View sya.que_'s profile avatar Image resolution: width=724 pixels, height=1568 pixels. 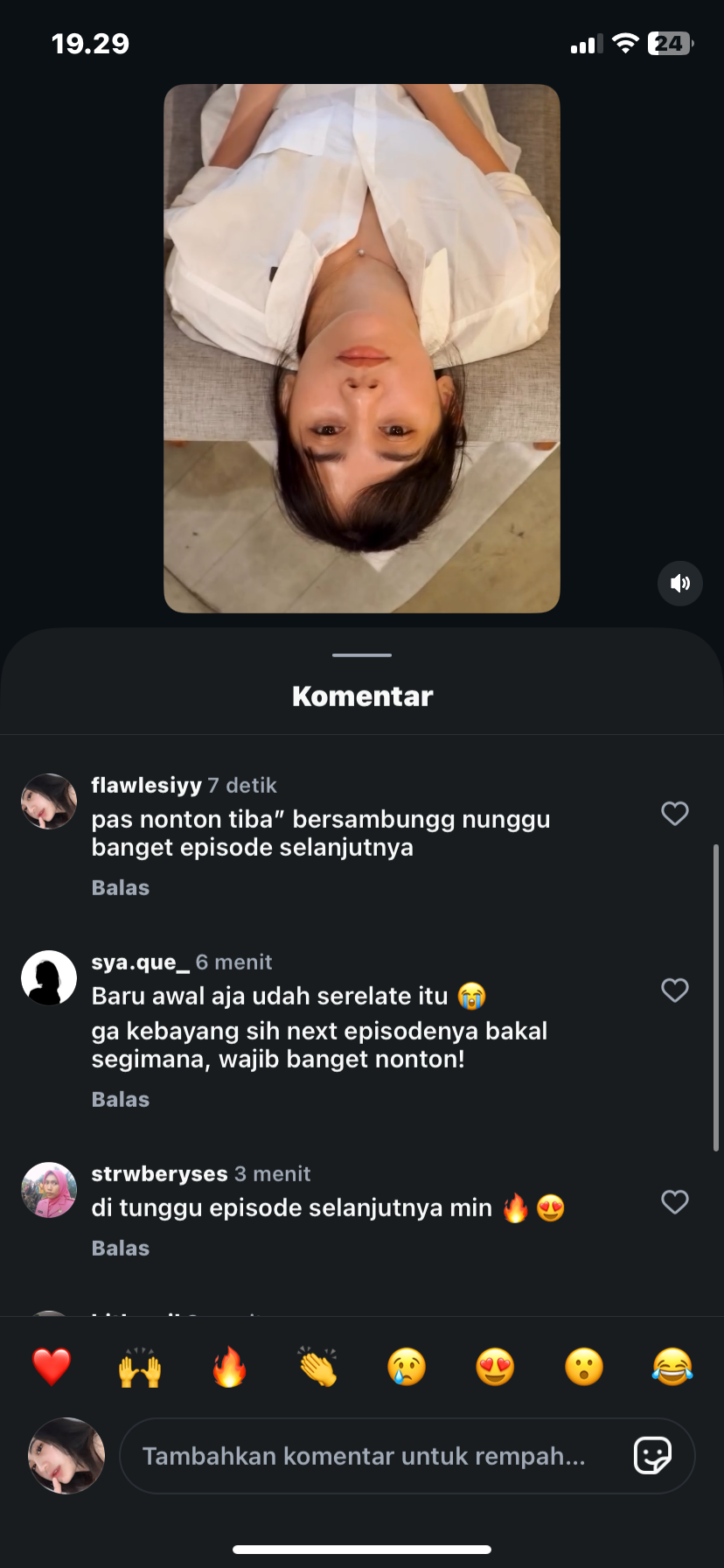pos(49,978)
